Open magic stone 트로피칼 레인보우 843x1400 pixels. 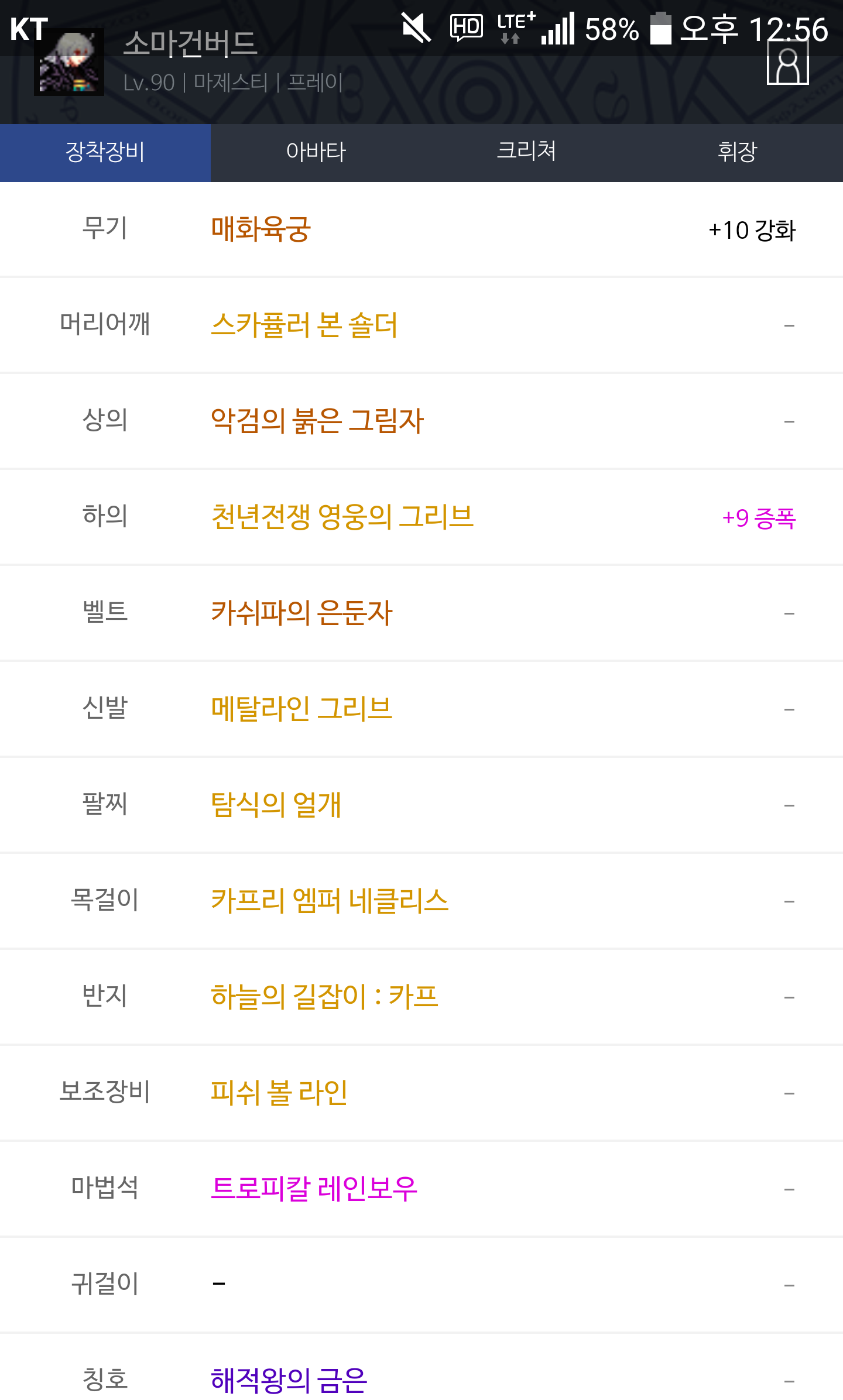coord(314,1189)
